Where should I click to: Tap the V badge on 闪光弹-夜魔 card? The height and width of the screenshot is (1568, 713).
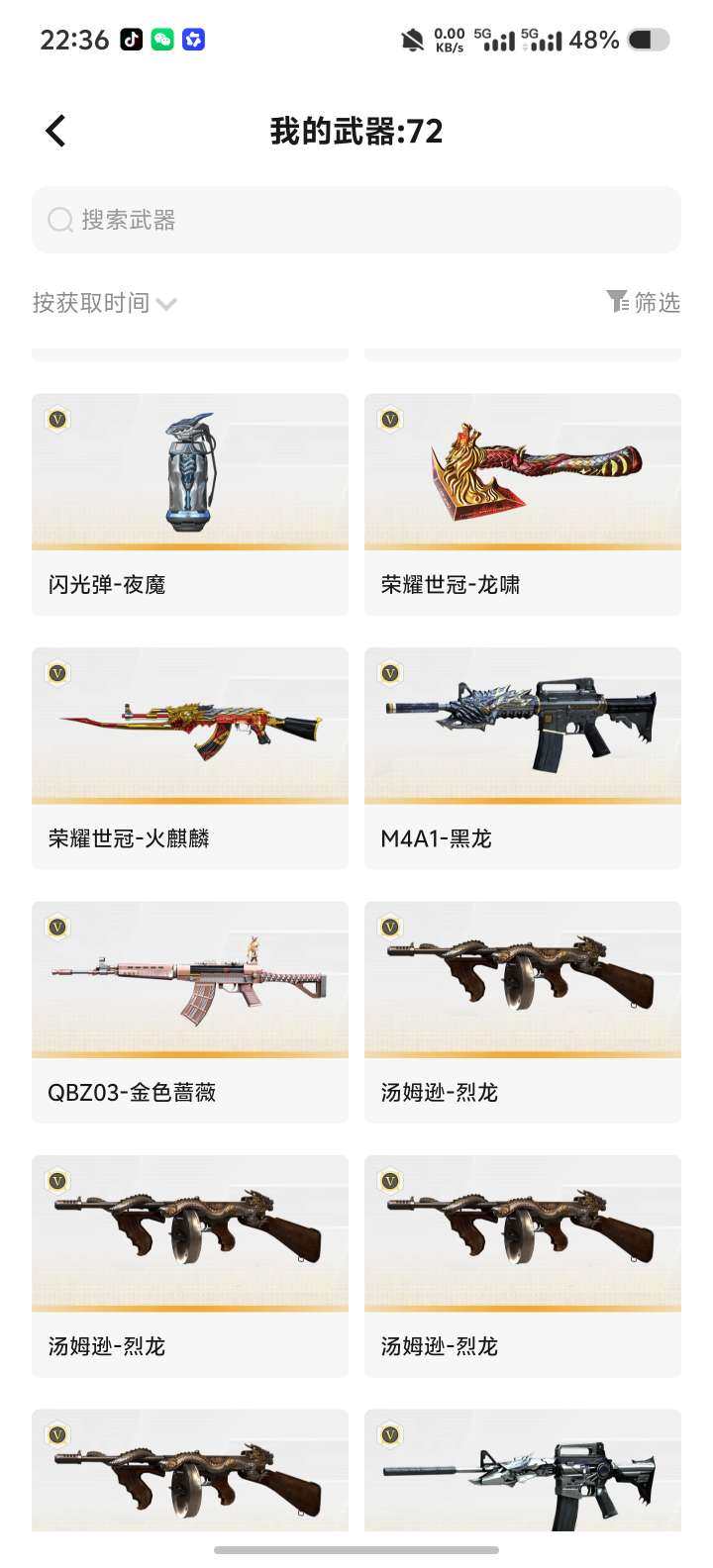click(57, 419)
